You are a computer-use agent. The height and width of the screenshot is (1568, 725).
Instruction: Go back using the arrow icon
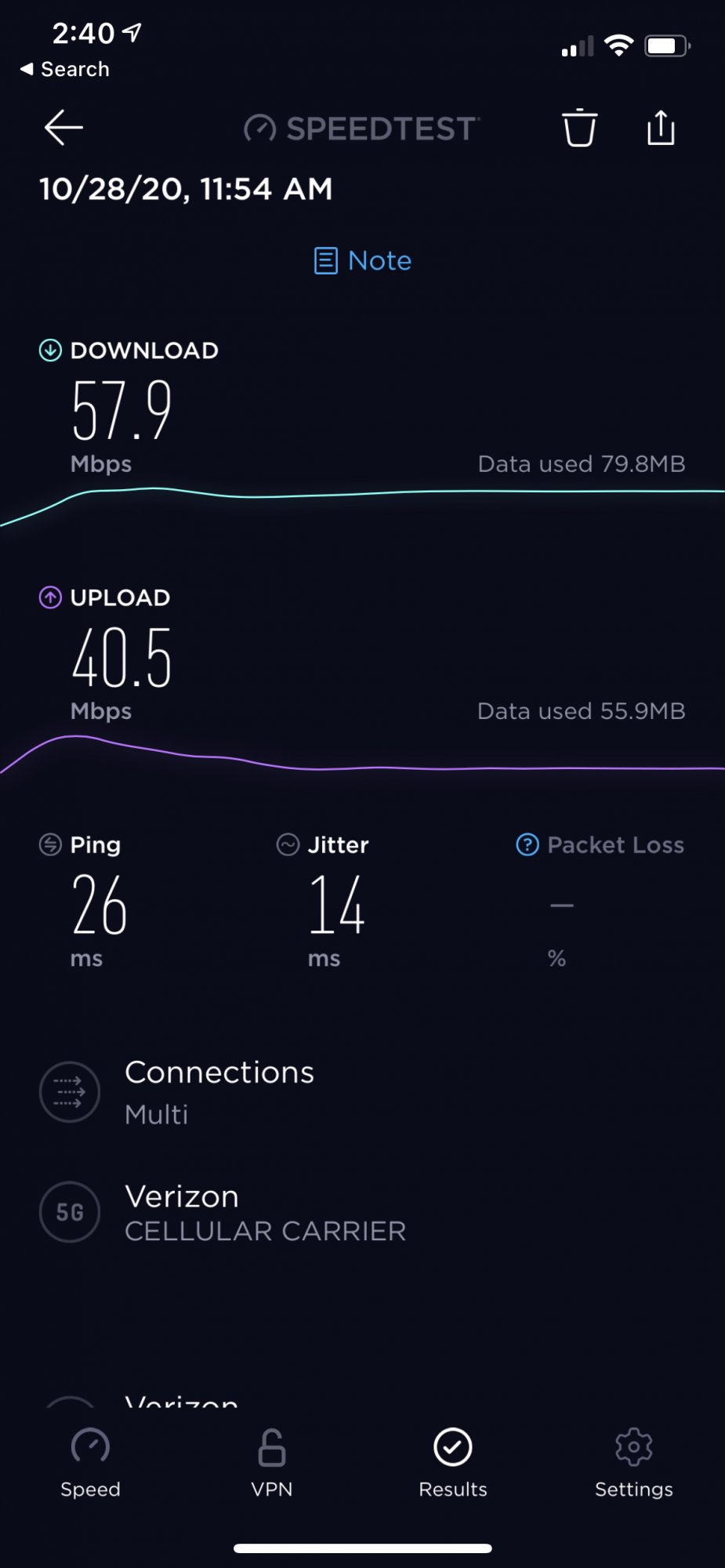click(x=63, y=128)
